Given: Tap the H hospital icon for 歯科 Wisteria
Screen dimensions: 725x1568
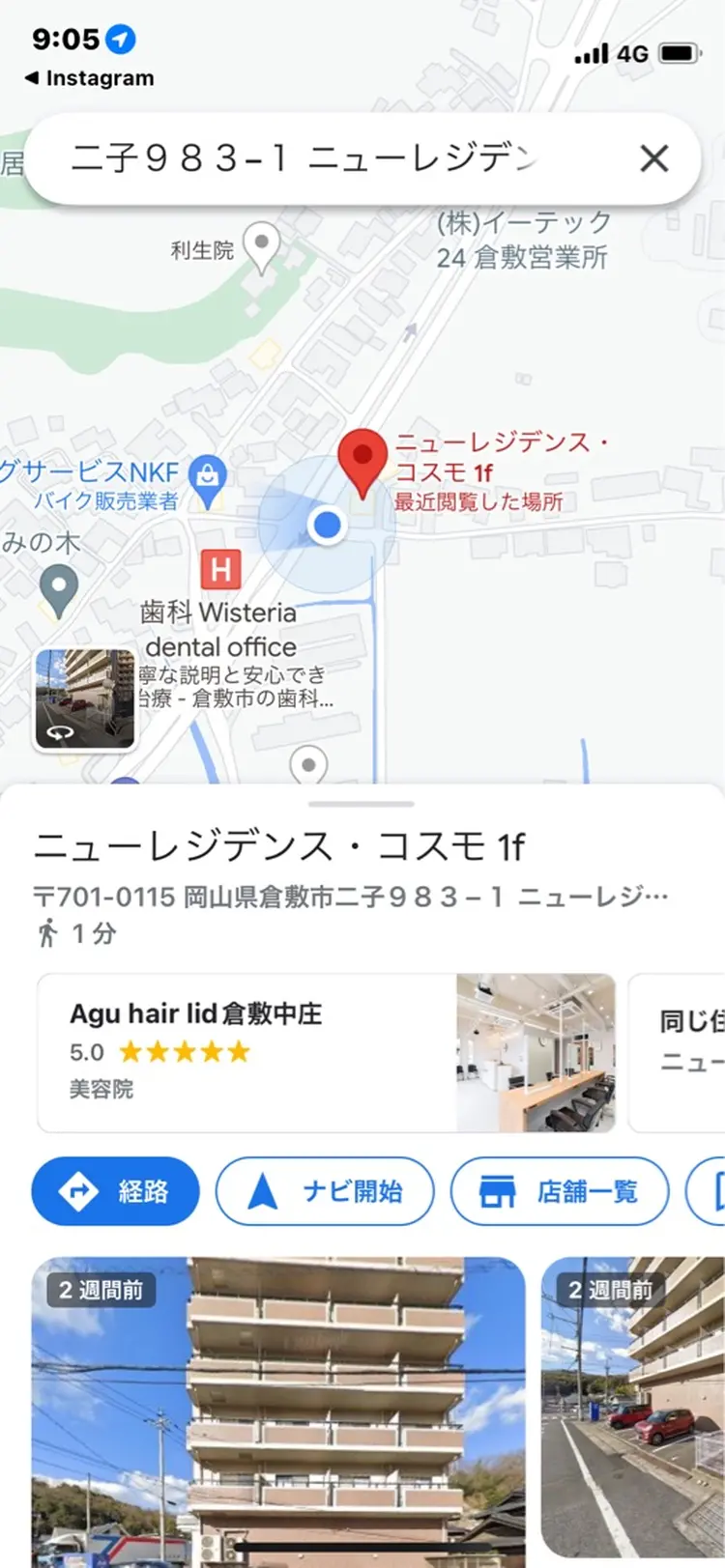Looking at the screenshot, I should [222, 571].
